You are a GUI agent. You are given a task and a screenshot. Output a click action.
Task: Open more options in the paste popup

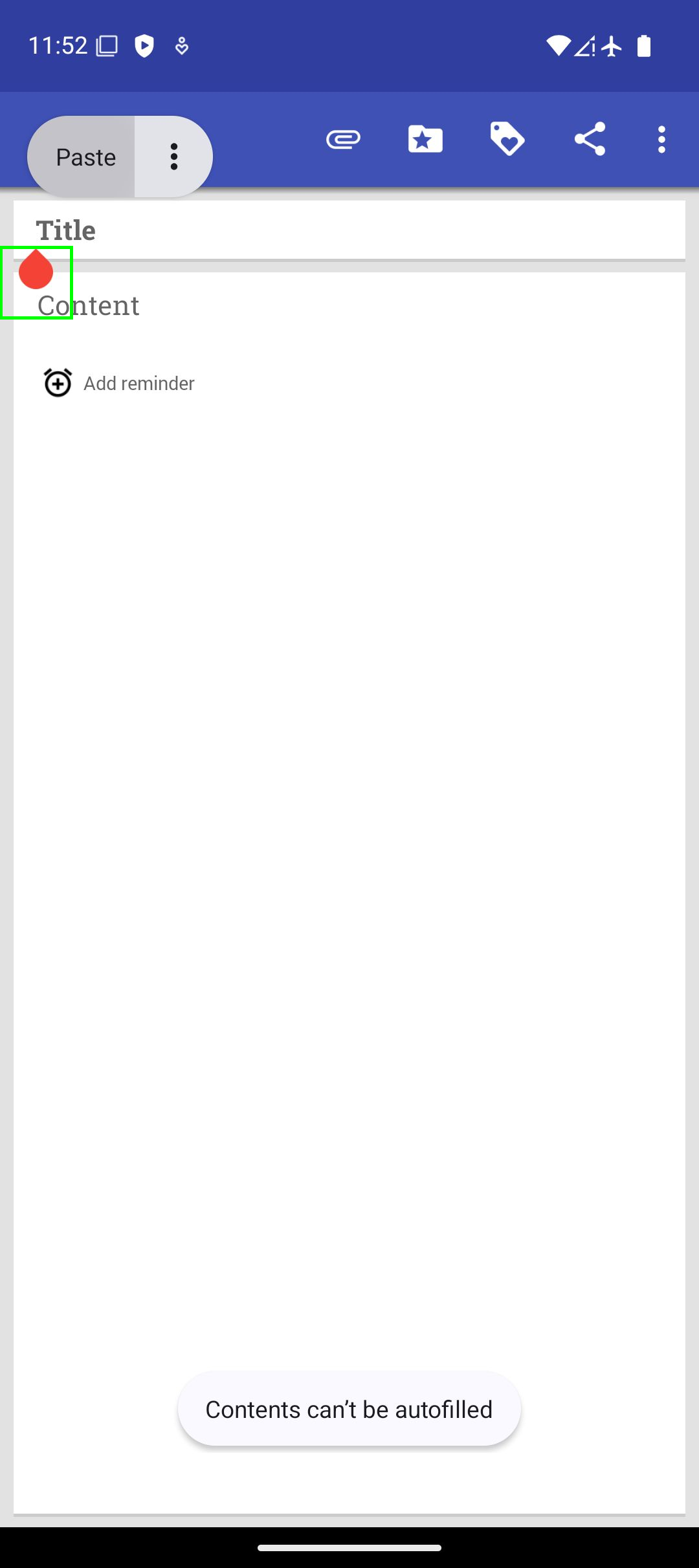(x=173, y=157)
